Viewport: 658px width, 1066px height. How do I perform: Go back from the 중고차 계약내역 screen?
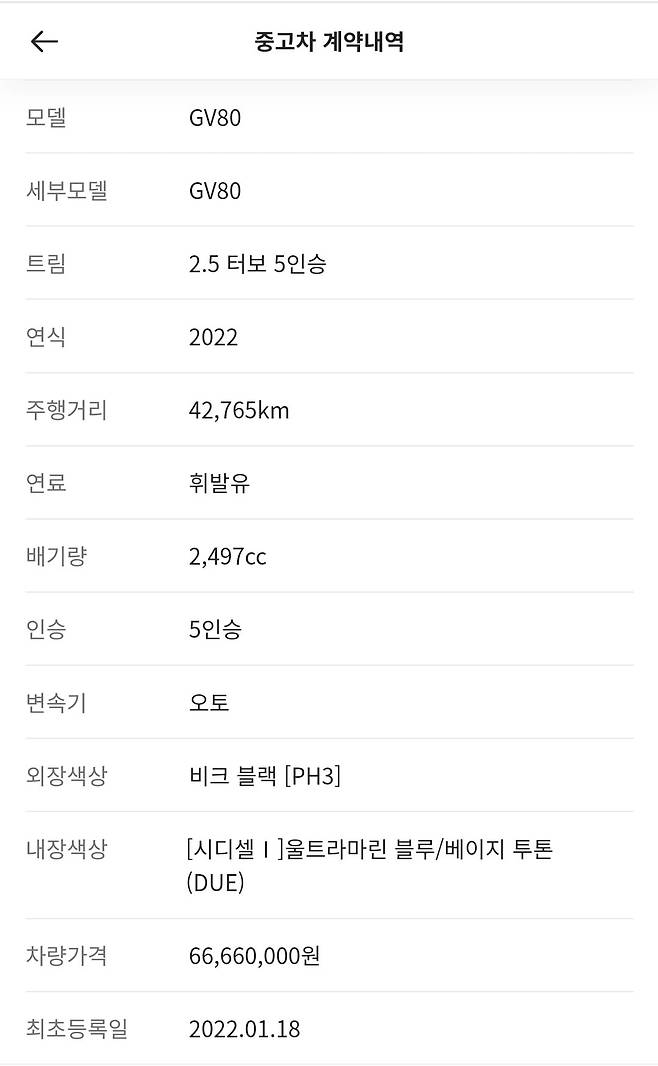tap(44, 41)
